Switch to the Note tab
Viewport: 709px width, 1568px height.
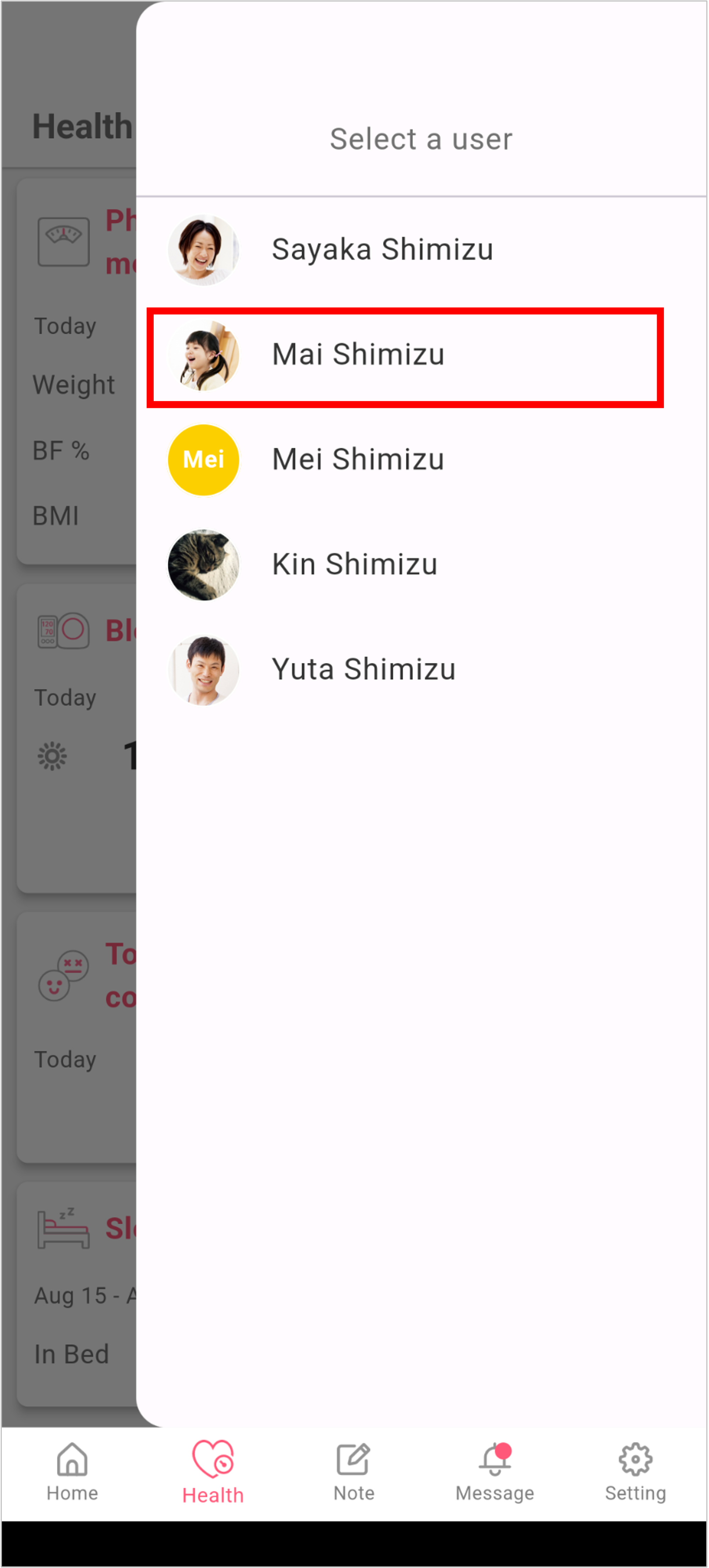coord(354,1473)
